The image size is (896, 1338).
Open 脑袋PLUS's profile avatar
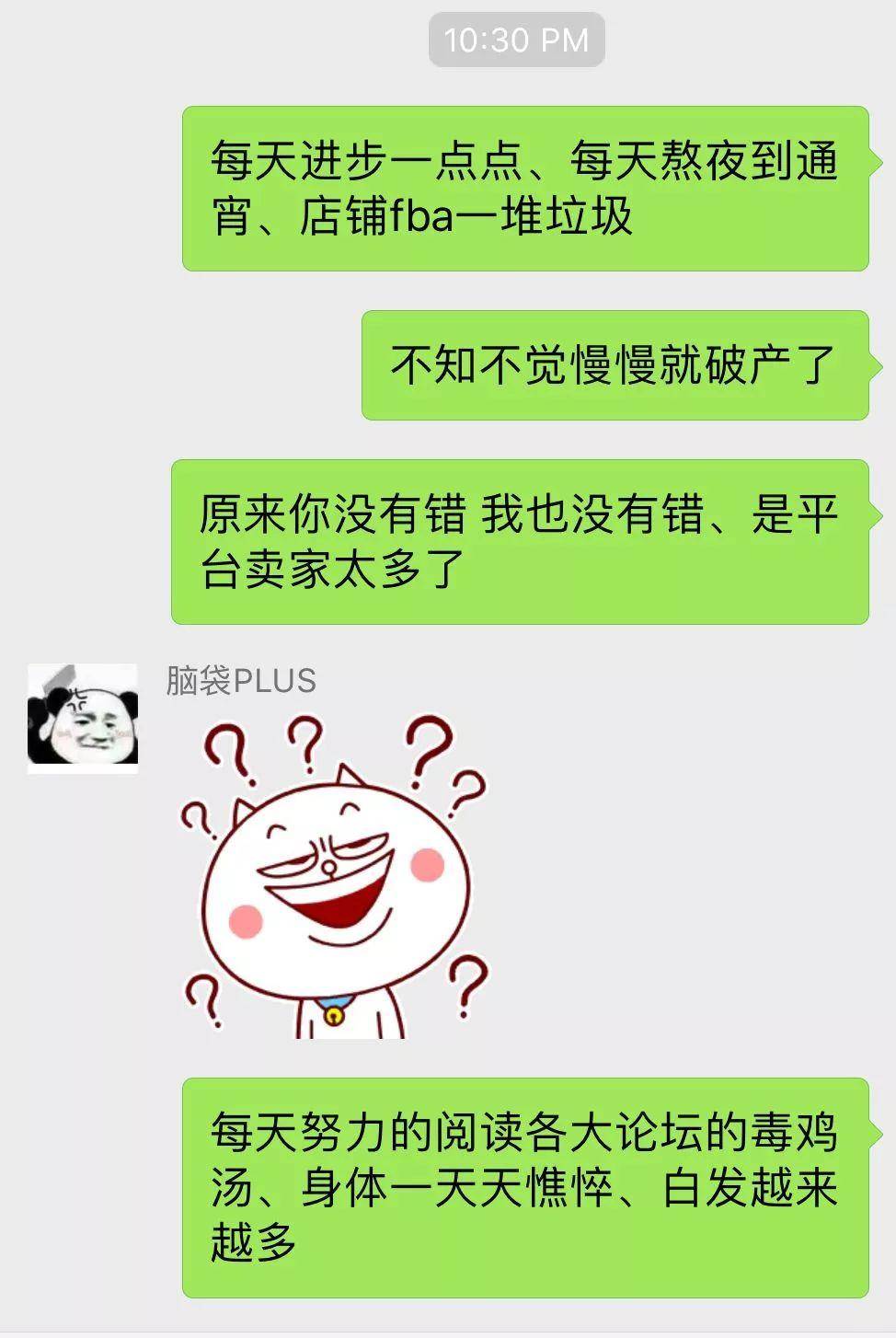83,718
